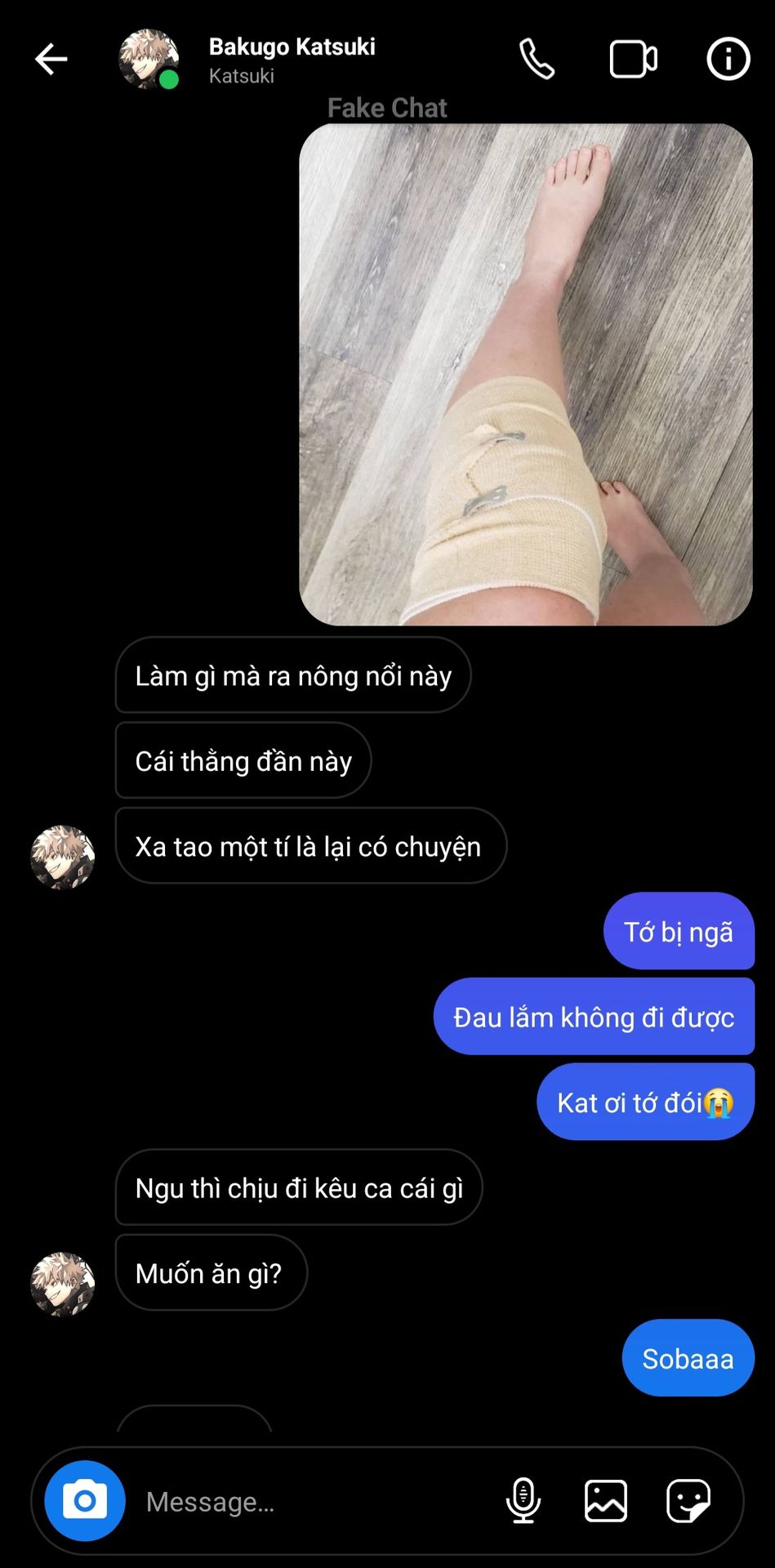The height and width of the screenshot is (1568, 775).
Task: Open Bakugo Katsuki's profile from the header
Action: pyautogui.click(x=291, y=59)
